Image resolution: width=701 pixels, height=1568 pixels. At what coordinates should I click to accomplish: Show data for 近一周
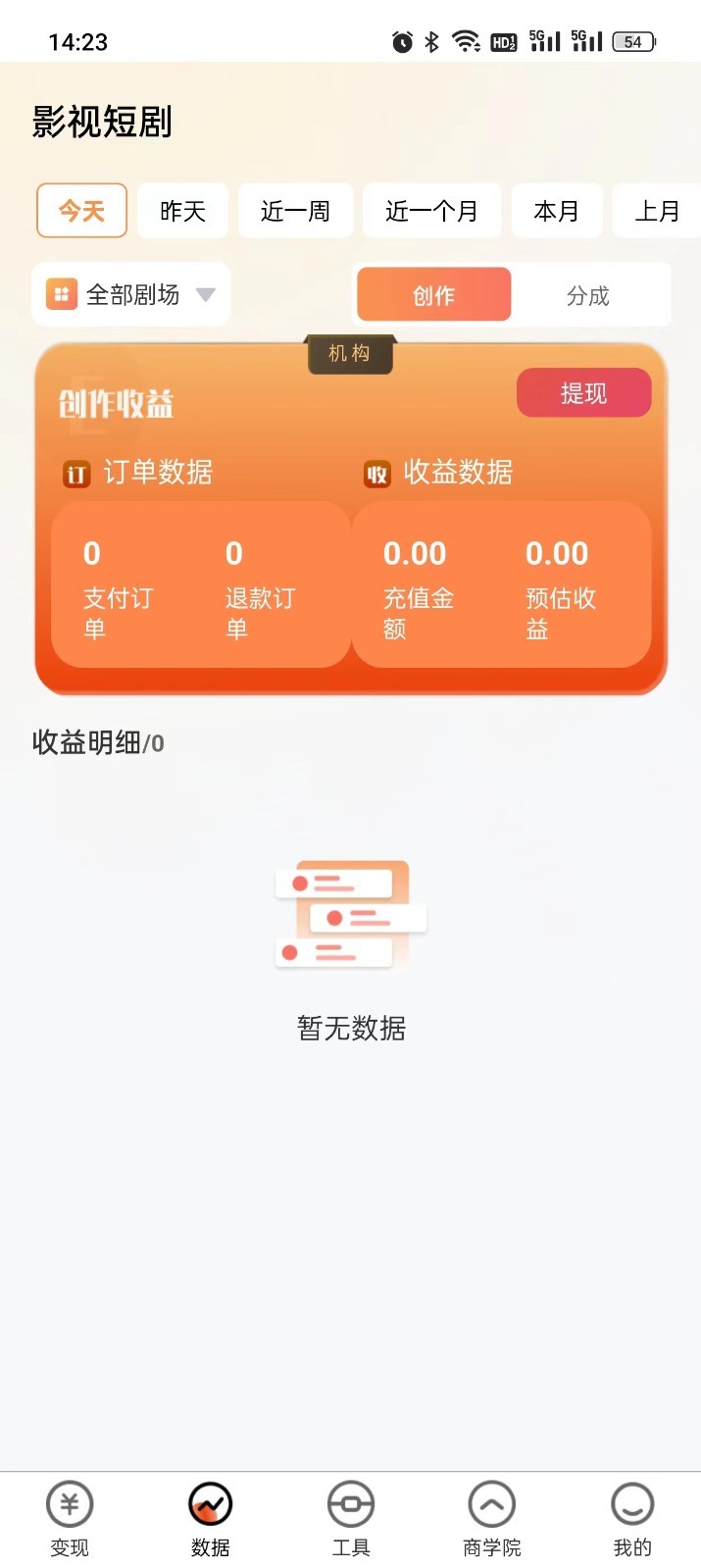(x=295, y=211)
